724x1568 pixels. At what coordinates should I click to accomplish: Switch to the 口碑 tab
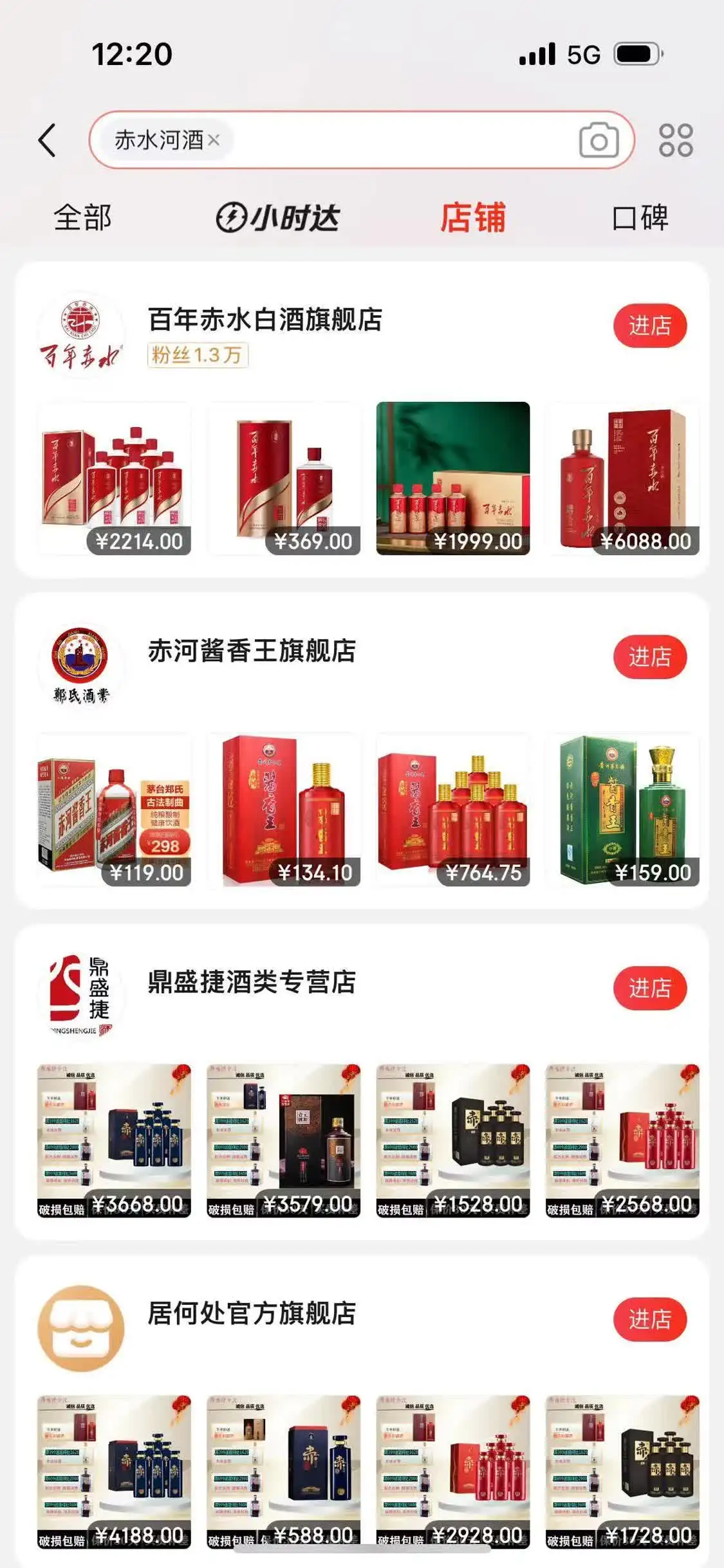pos(640,217)
